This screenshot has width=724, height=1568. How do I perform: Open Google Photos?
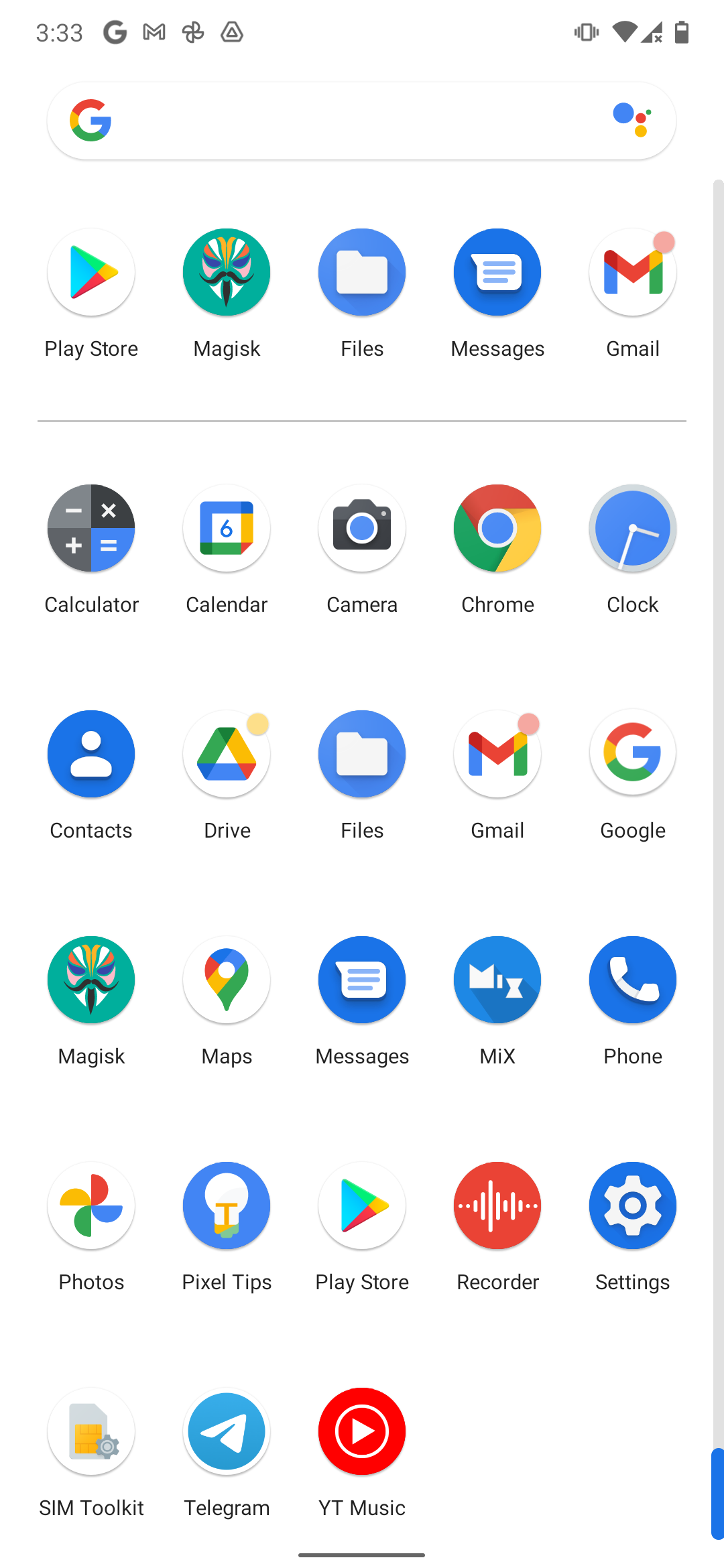pos(91,1206)
